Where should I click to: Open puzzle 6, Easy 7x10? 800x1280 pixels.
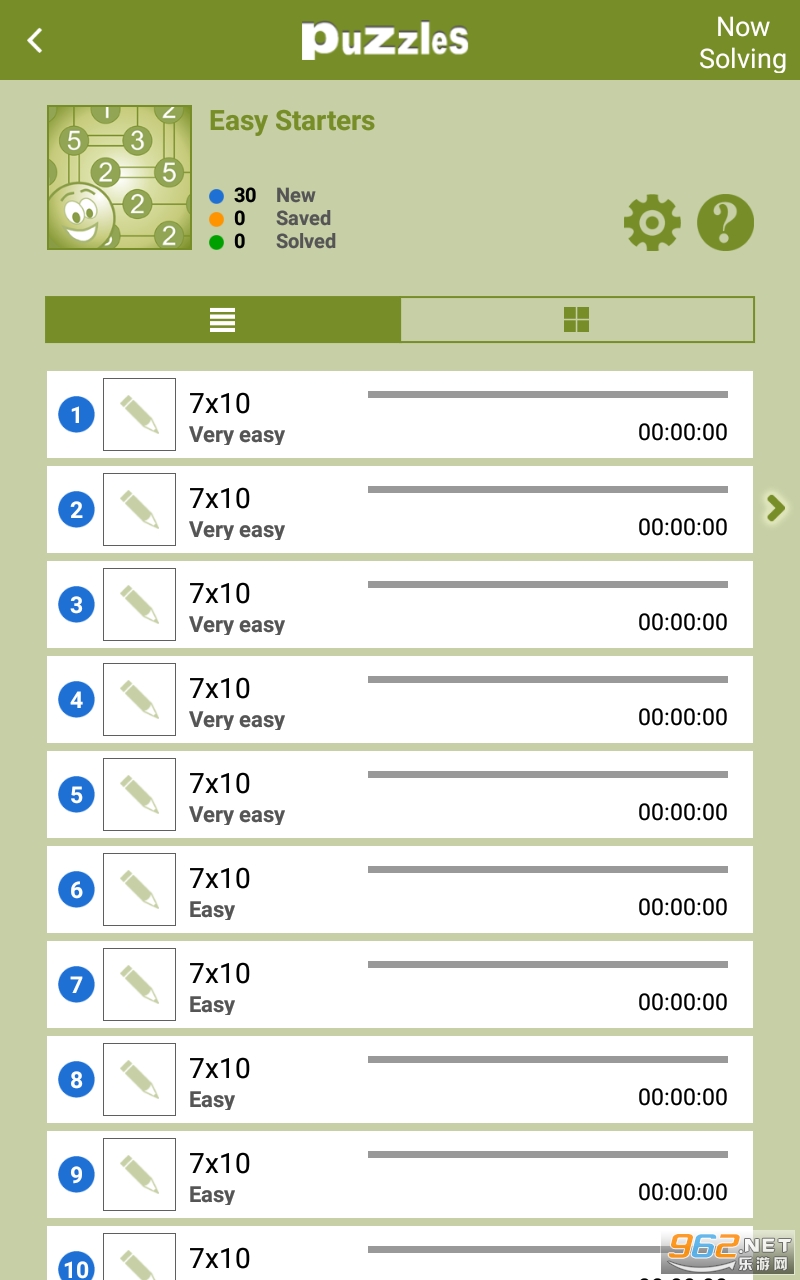[400, 890]
